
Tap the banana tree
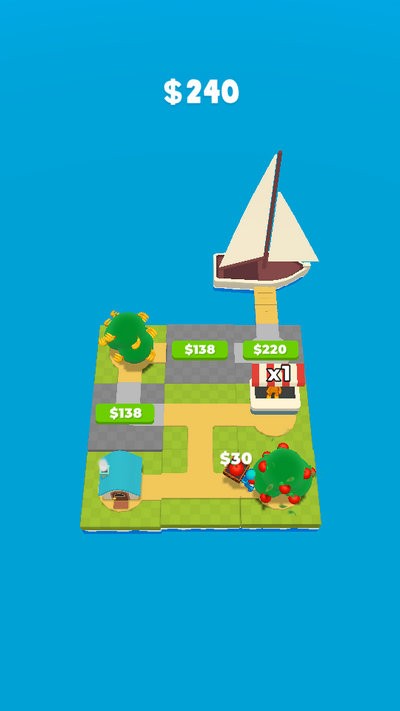tap(129, 337)
